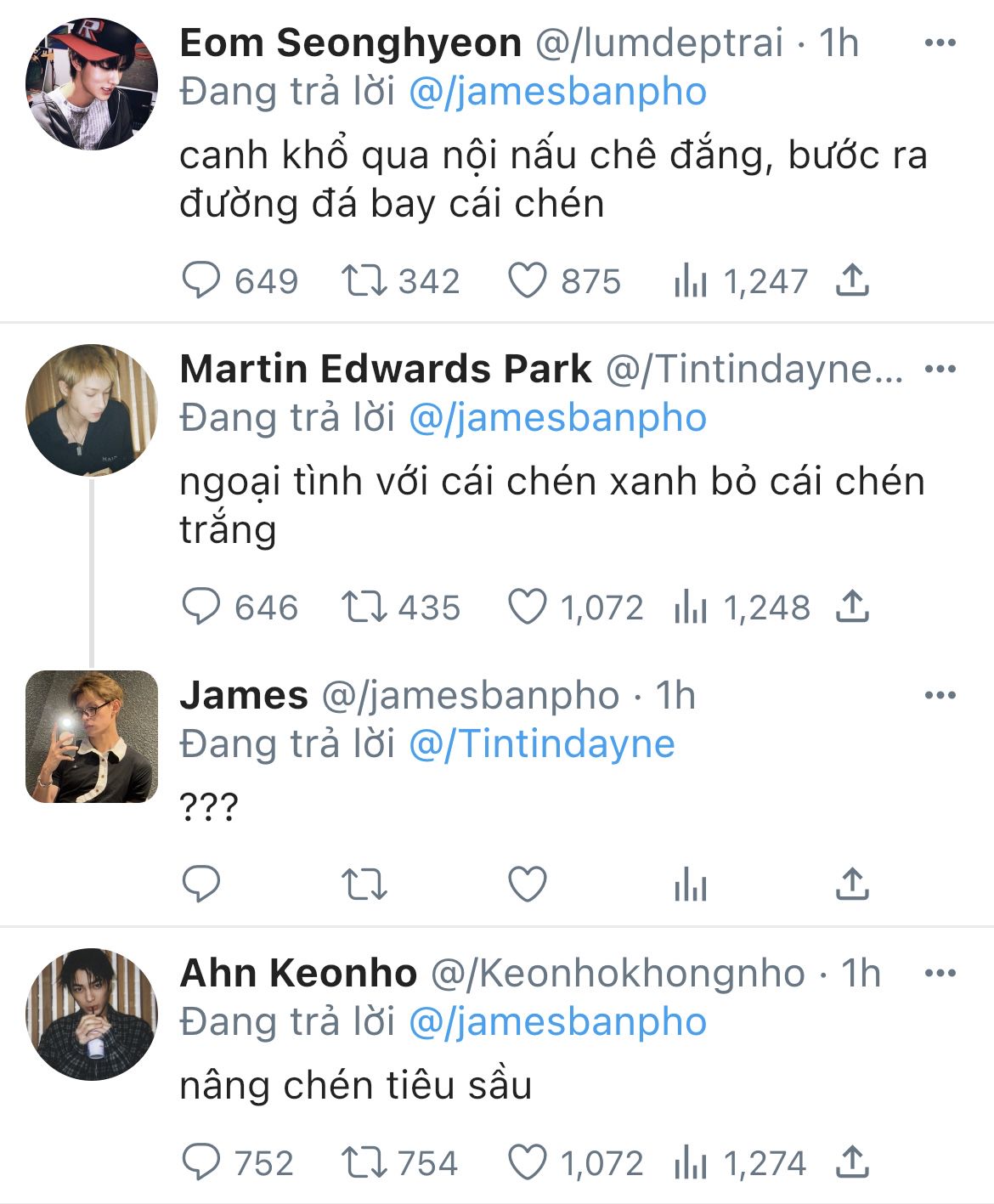This screenshot has width=994, height=1204.
Task: Like James's ??? tweet
Action: [x=527, y=885]
